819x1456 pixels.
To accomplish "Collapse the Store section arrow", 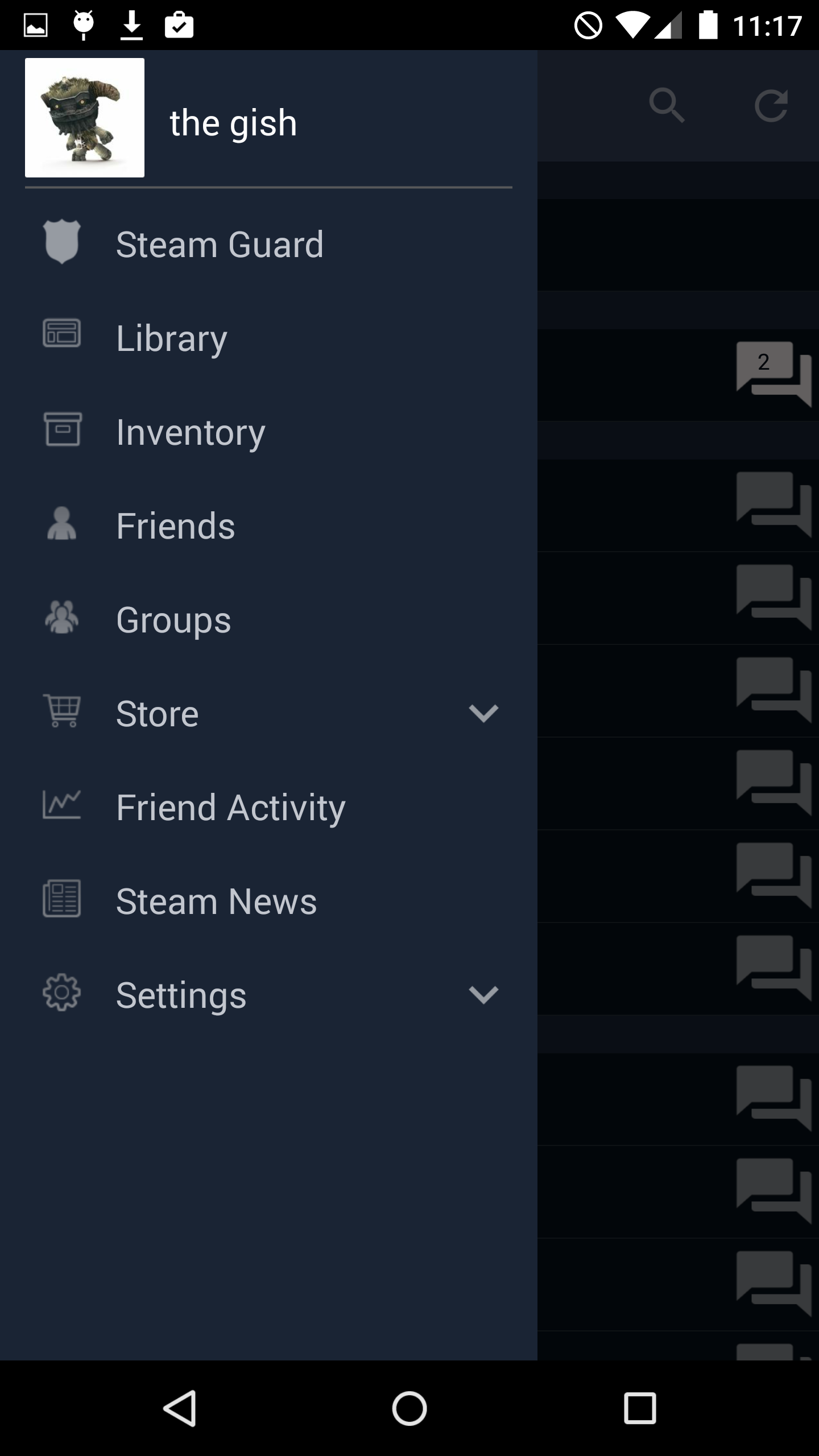I will point(483,713).
